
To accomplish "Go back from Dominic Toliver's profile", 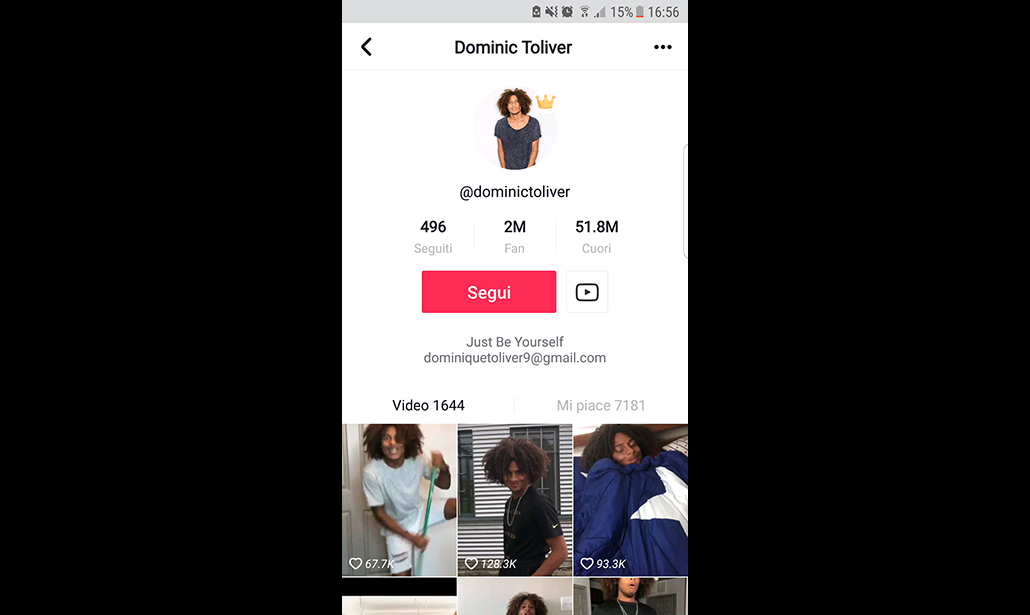I will click(x=366, y=47).
